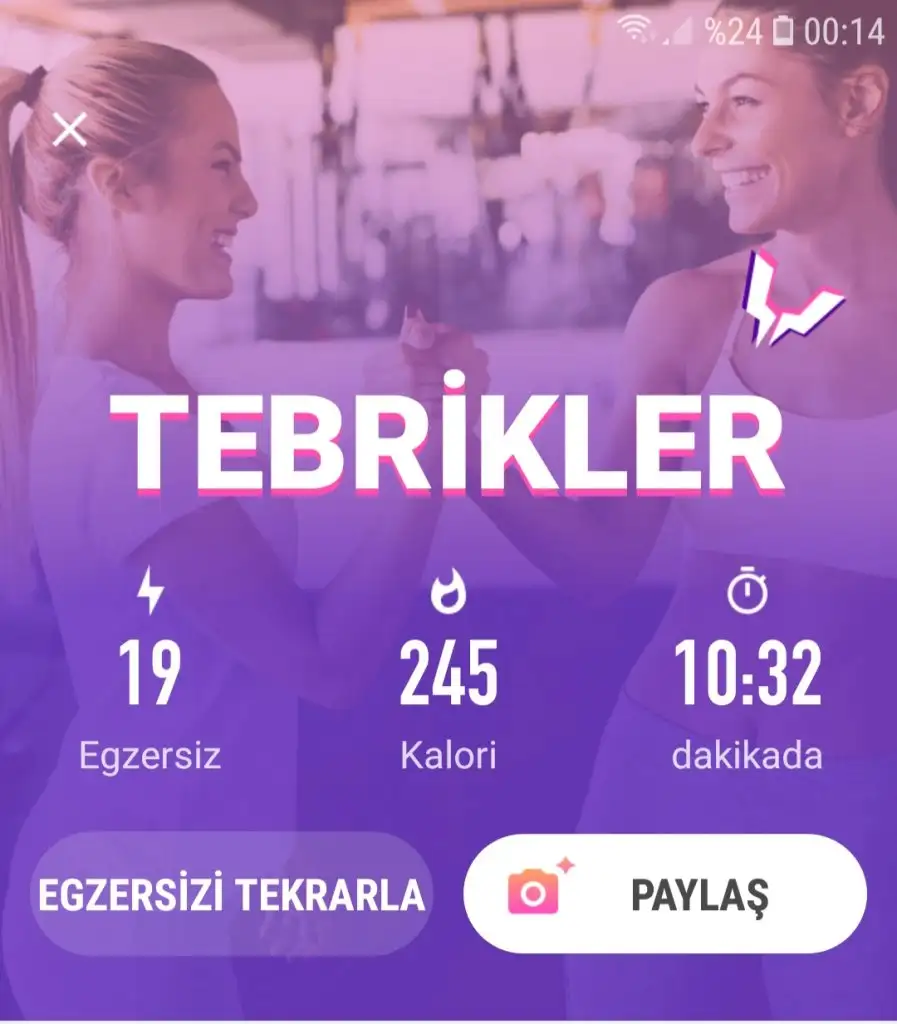Close the Tebrikler congratulations screen
The image size is (897, 1024).
[69, 129]
